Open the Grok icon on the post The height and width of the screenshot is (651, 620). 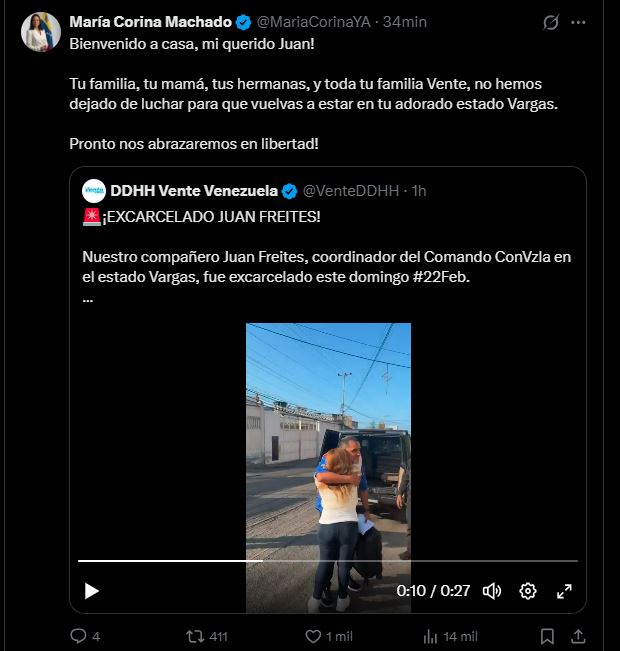coord(551,22)
